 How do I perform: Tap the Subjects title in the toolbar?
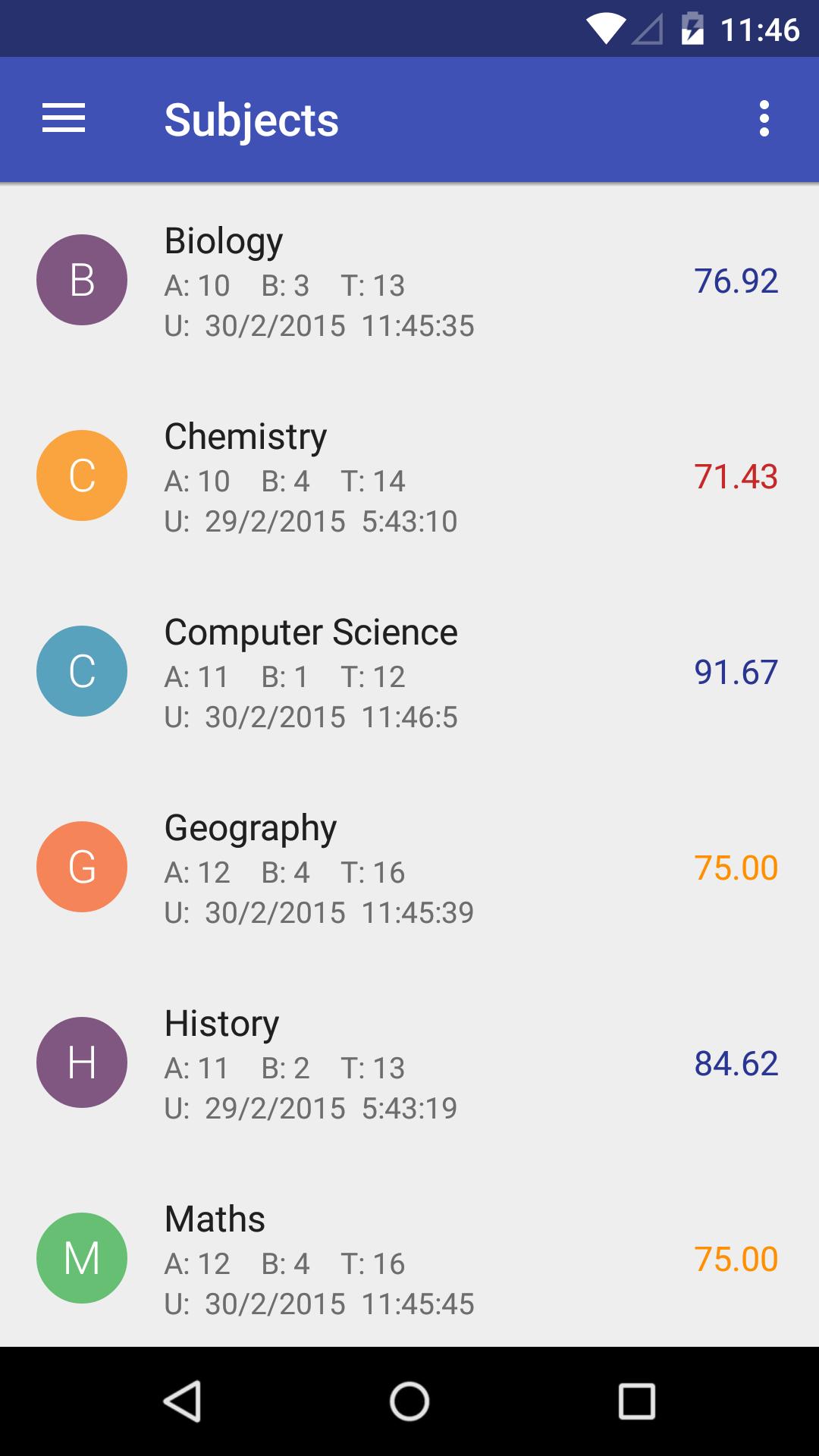[251, 119]
